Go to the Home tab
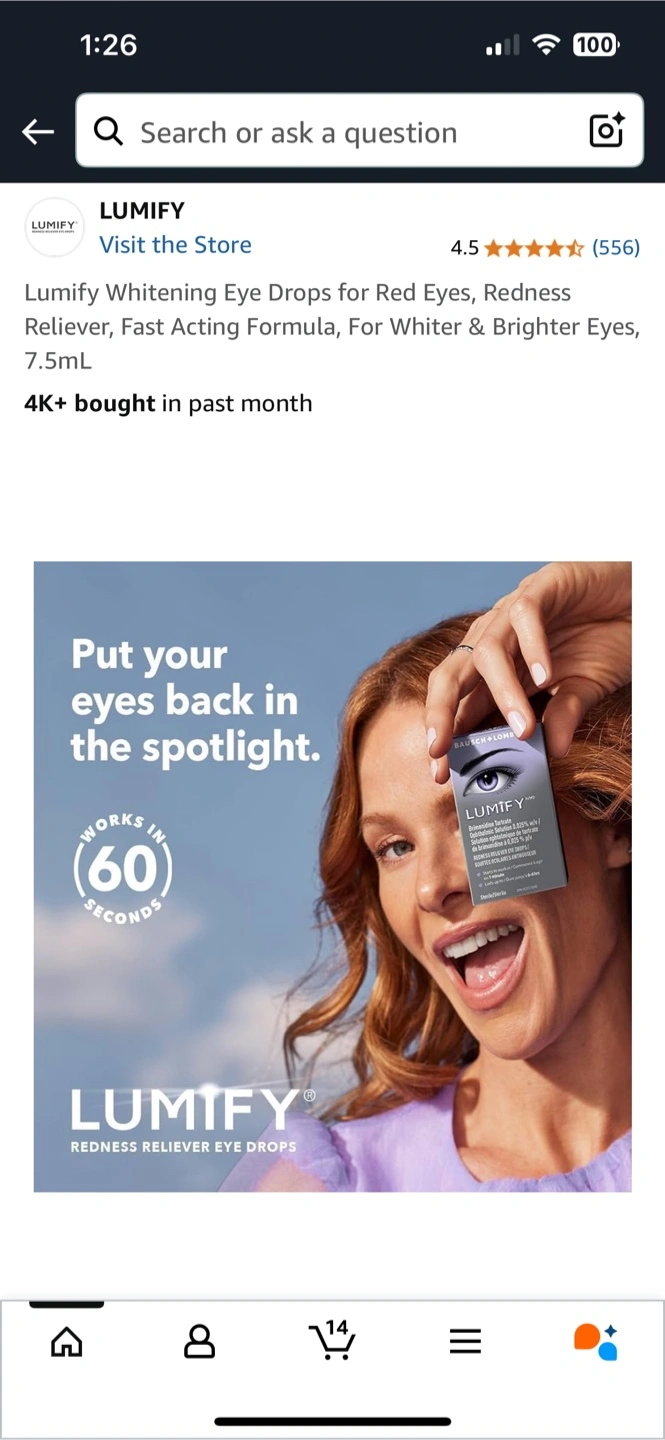665x1440 pixels. point(67,1341)
